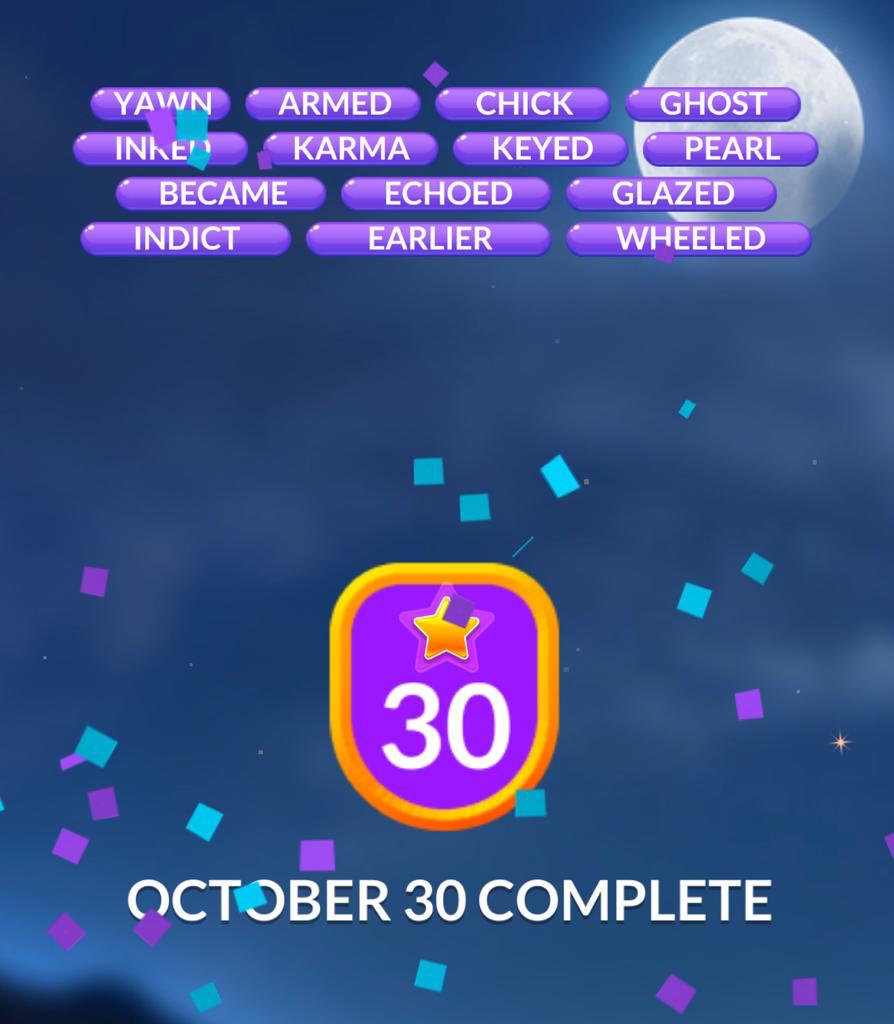Select the BECAME word chip
This screenshot has width=894, height=1024.
[x=222, y=194]
